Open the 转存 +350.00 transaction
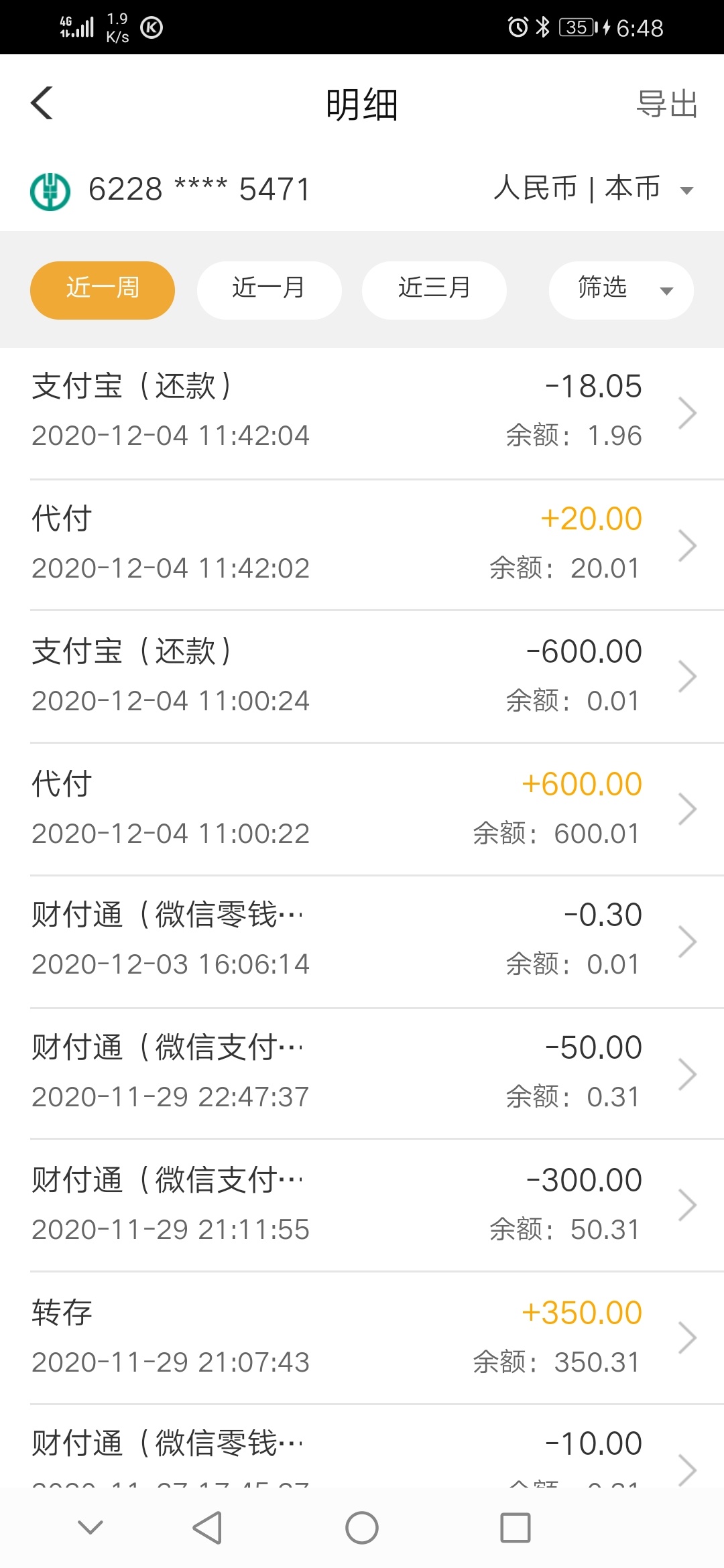Screen dimensions: 724x1568 [x=362, y=1337]
